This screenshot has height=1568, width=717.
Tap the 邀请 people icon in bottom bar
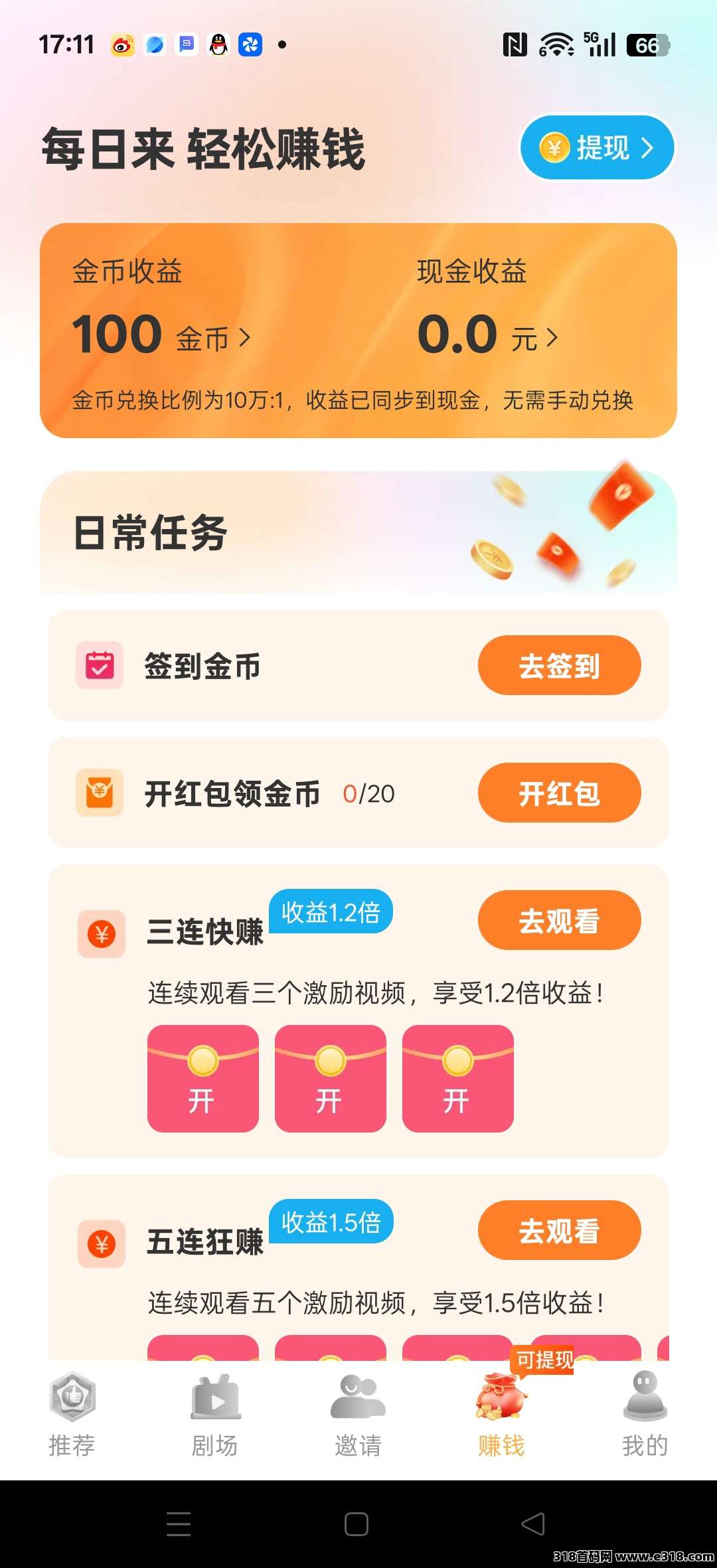tap(358, 1397)
